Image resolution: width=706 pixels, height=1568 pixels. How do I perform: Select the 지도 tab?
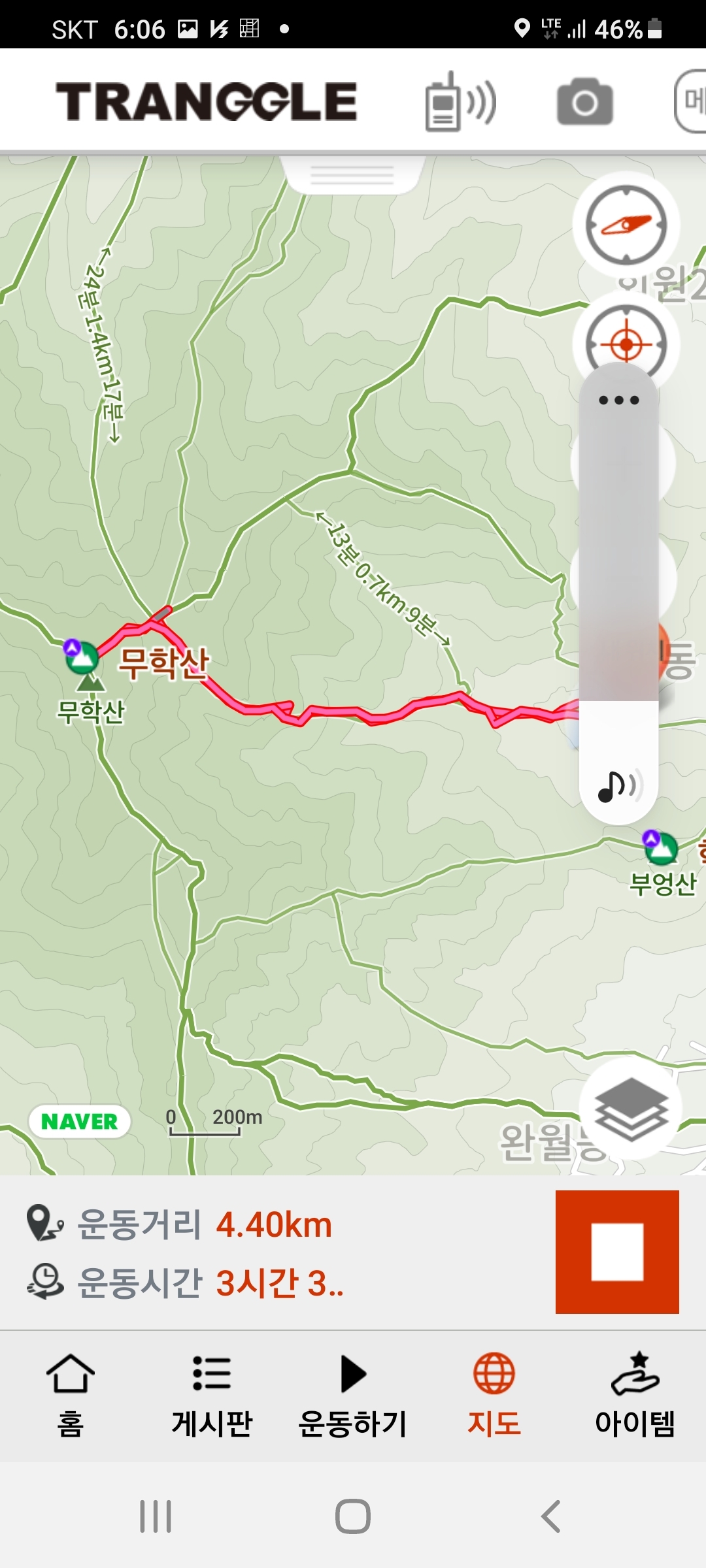tap(494, 1396)
